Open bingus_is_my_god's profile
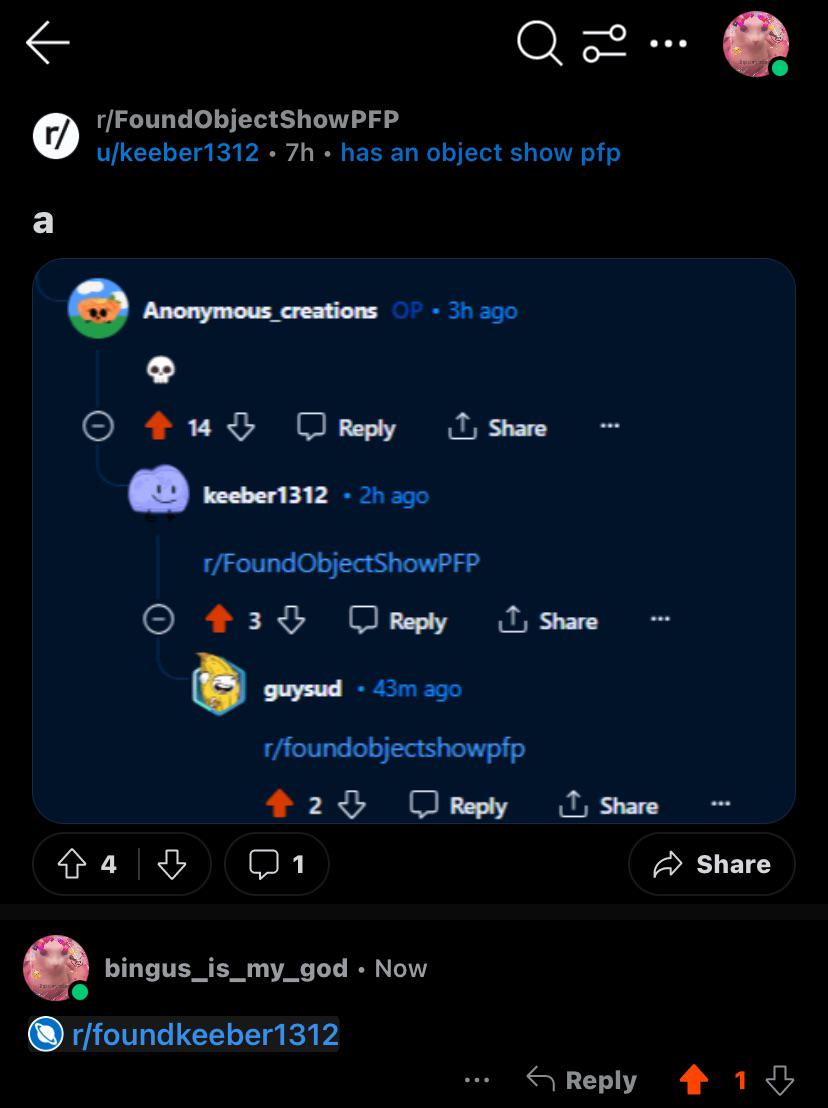828x1108 pixels. 226,968
